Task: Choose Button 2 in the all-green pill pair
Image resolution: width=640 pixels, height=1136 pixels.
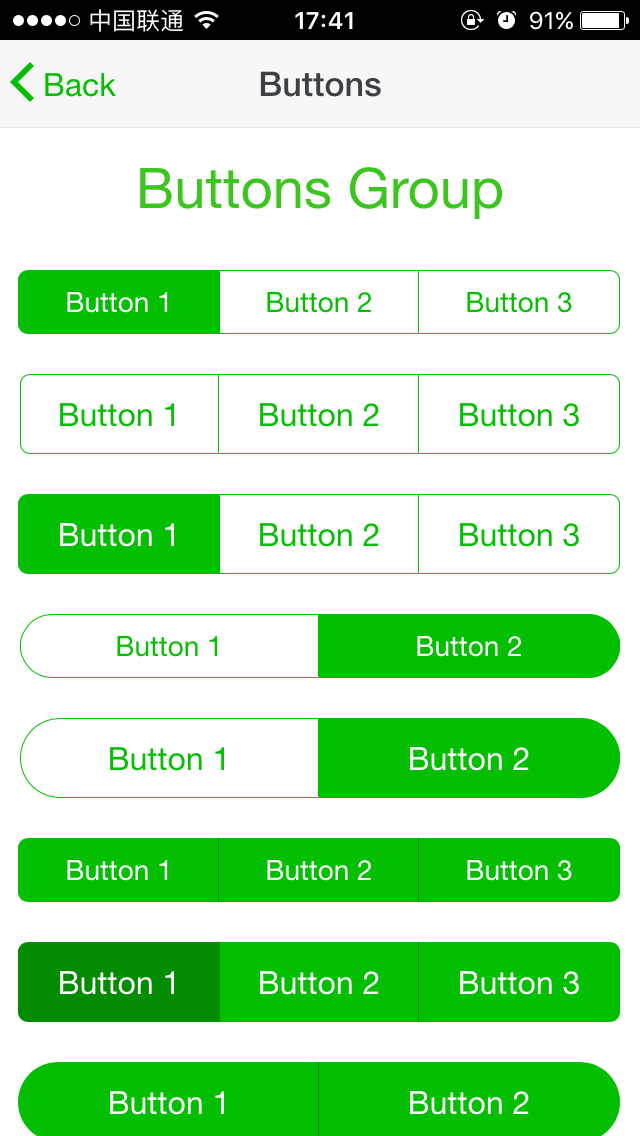Action: tap(468, 1103)
